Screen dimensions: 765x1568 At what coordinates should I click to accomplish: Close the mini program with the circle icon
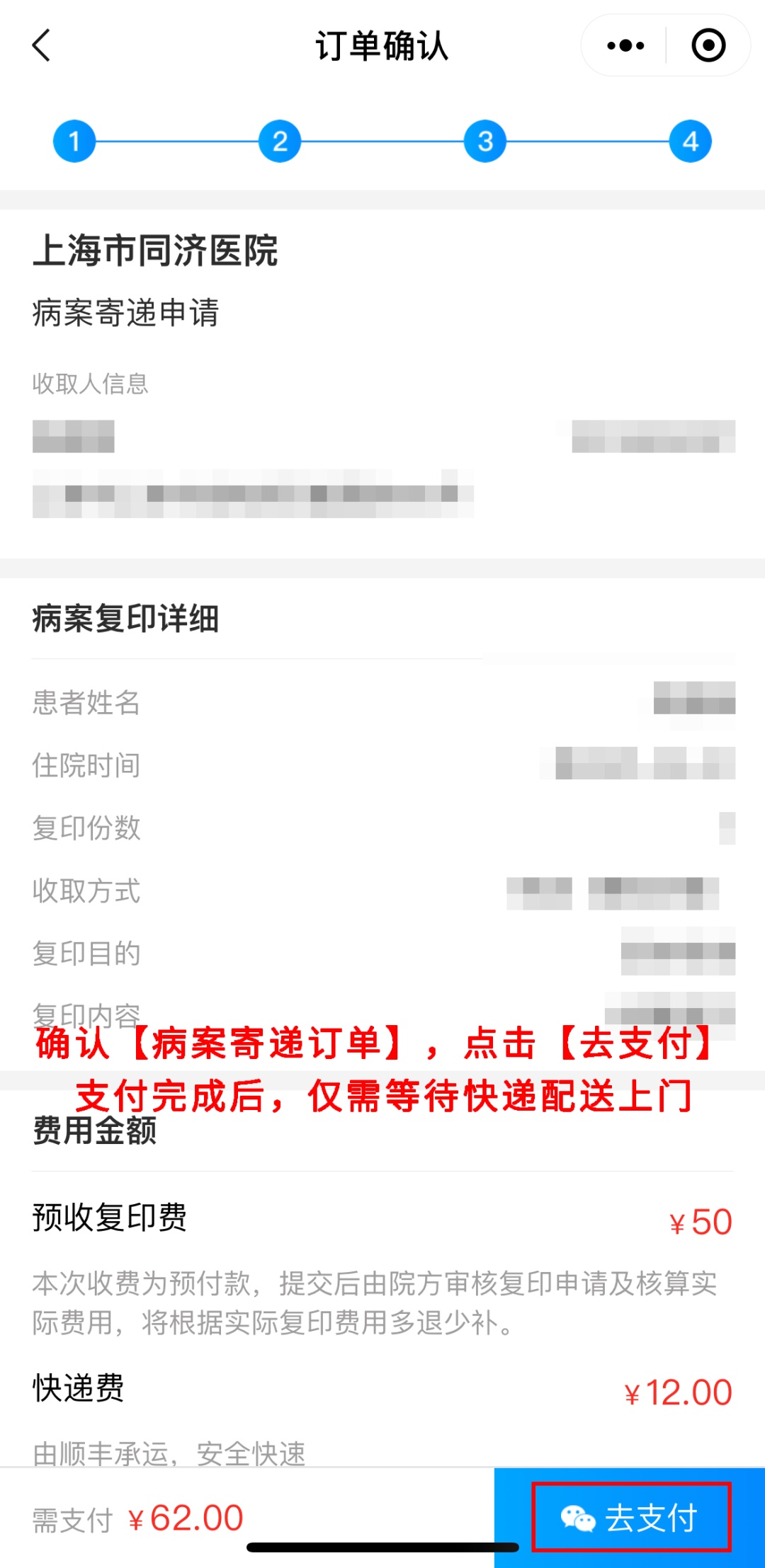[x=708, y=46]
